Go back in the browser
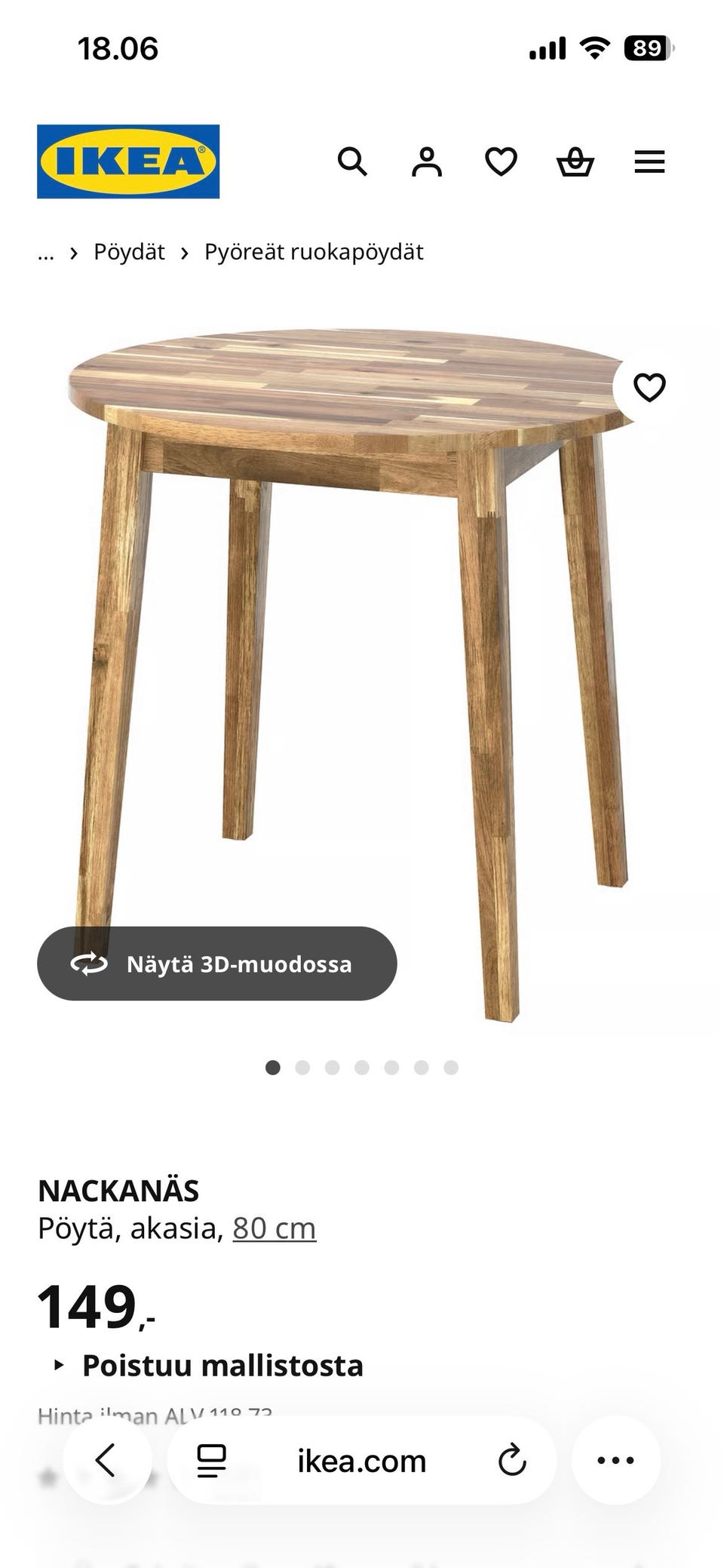Screen dimensions: 724x1568 coord(107,1460)
